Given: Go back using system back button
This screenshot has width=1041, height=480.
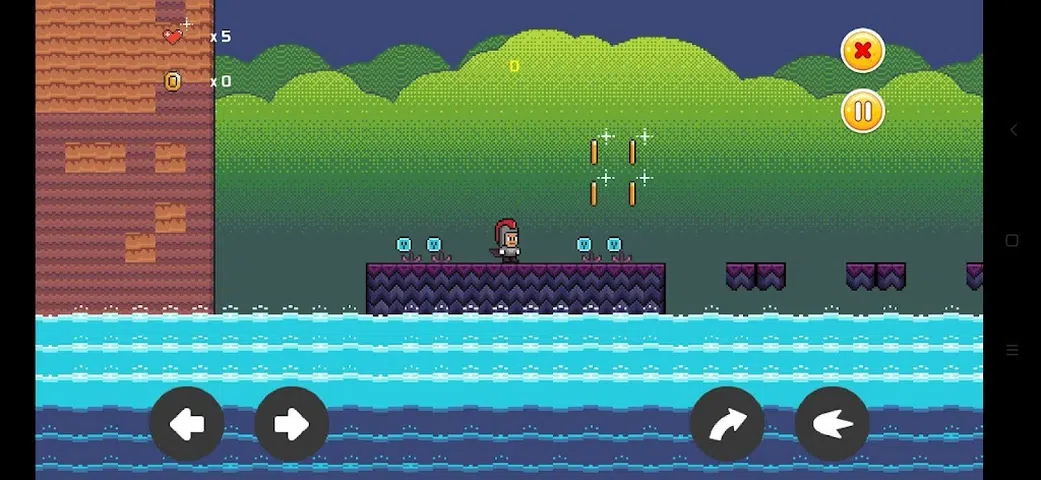Looking at the screenshot, I should pos(1012,130).
